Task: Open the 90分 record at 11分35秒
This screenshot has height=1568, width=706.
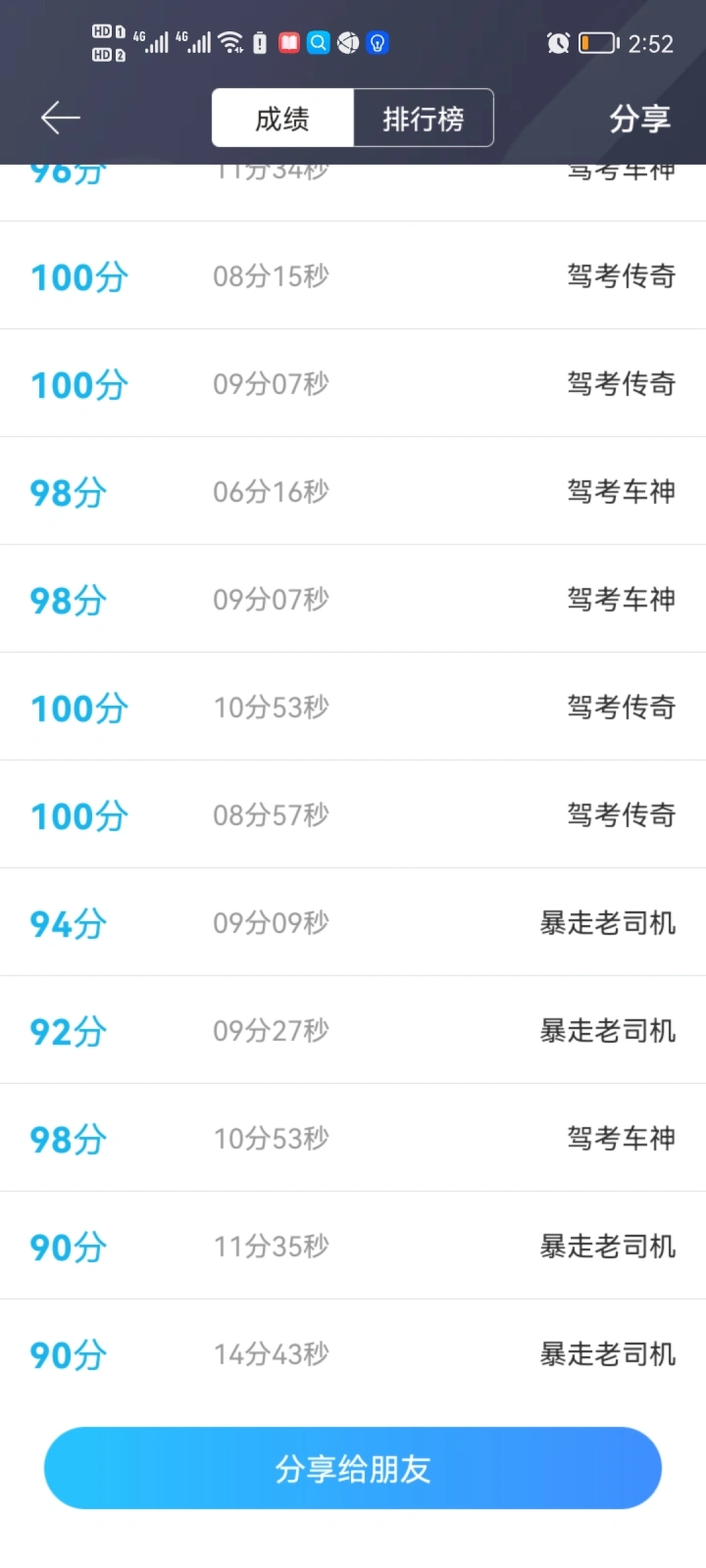Action: pyautogui.click(x=353, y=1246)
